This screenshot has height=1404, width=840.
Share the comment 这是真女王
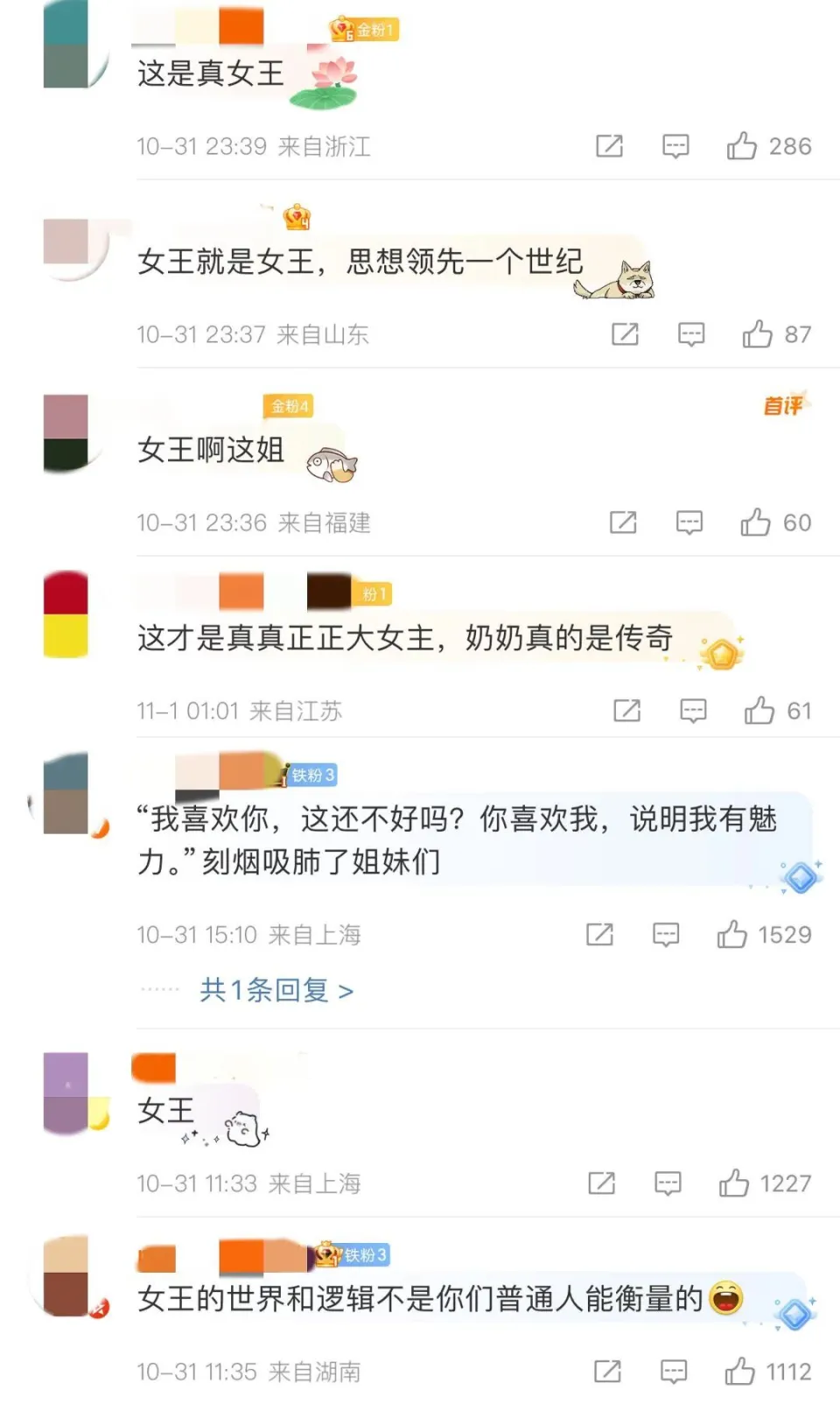tap(609, 146)
